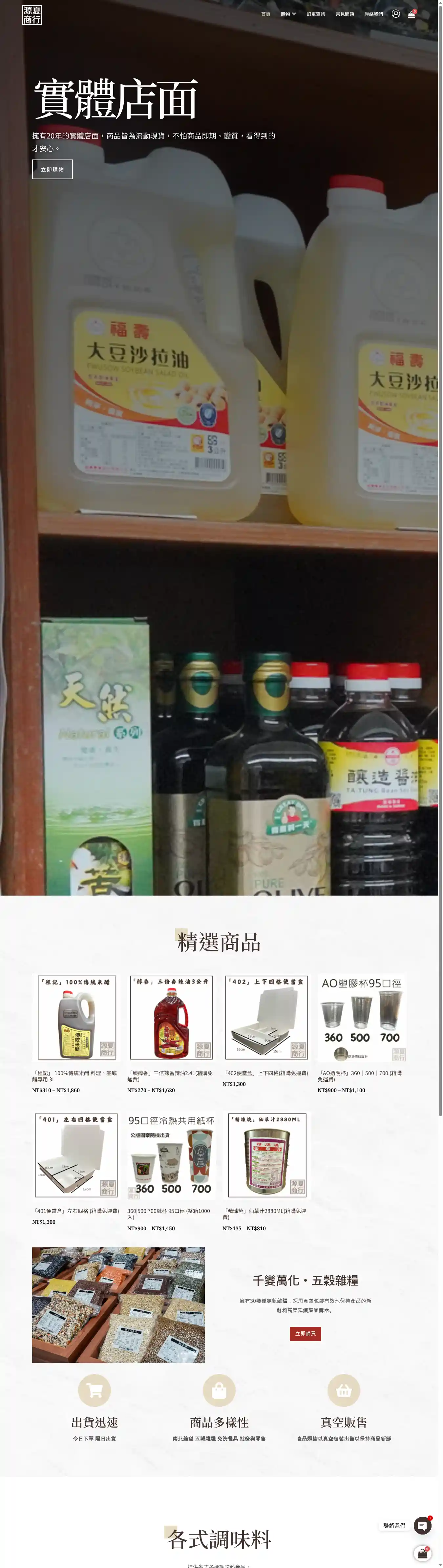Open the 首頁 home link

click(x=265, y=14)
